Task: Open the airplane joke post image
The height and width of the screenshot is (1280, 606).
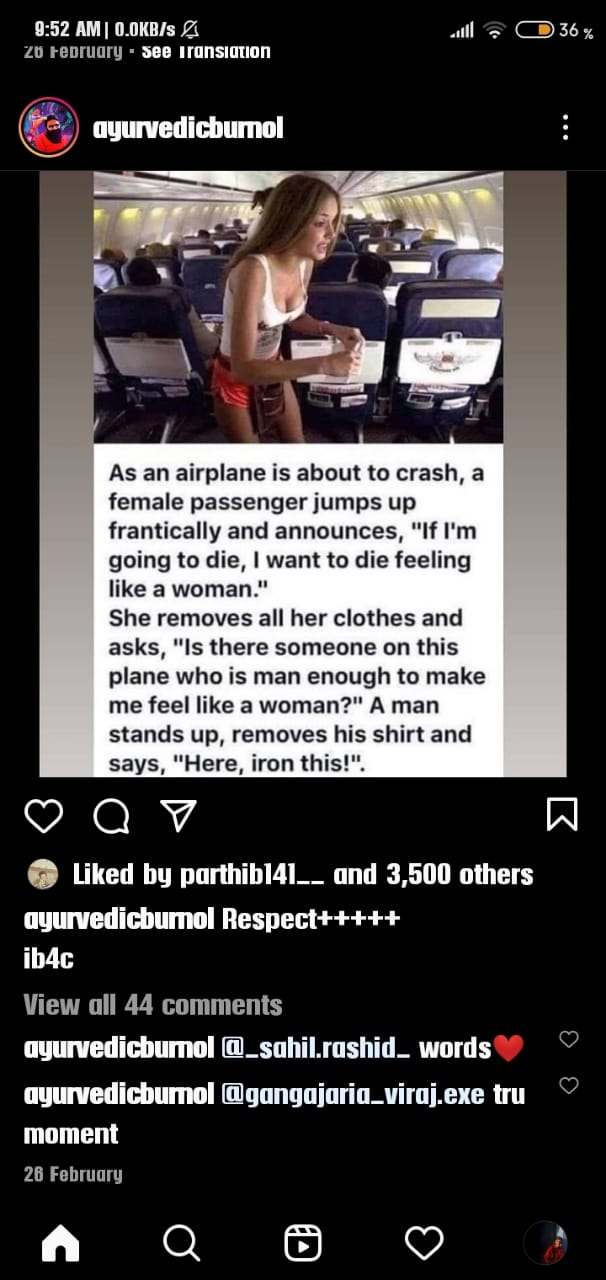Action: [303, 474]
